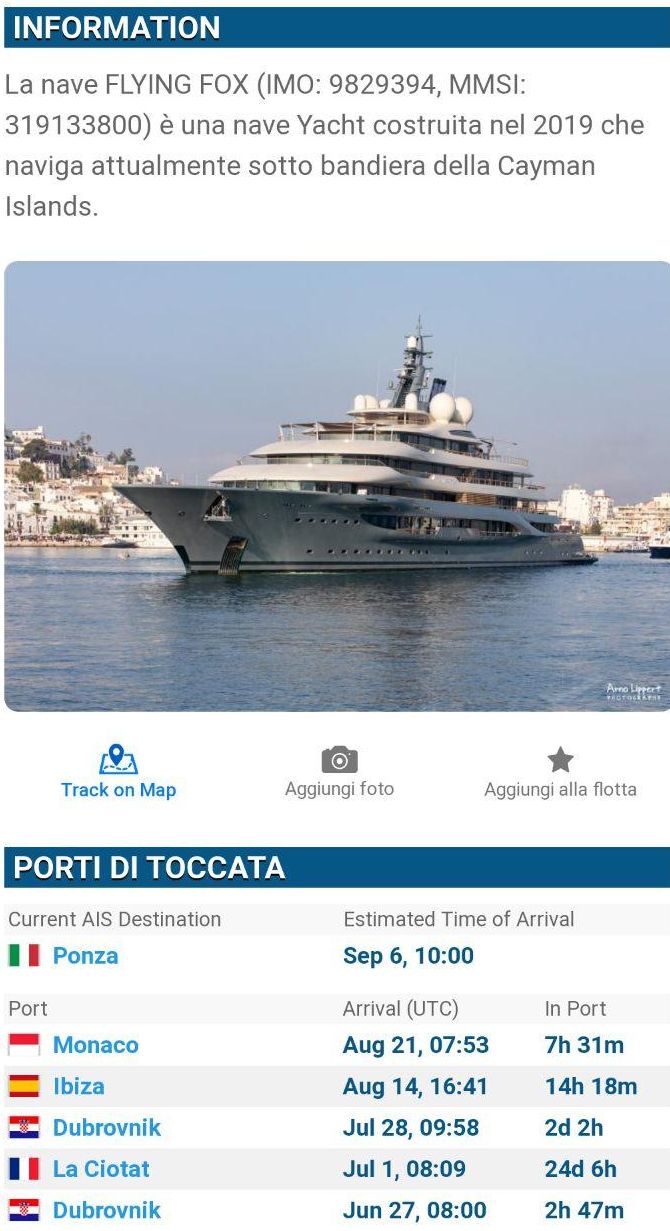
Task: Open Dubrovnik port from Jul 28 arrival
Action: 106,1128
